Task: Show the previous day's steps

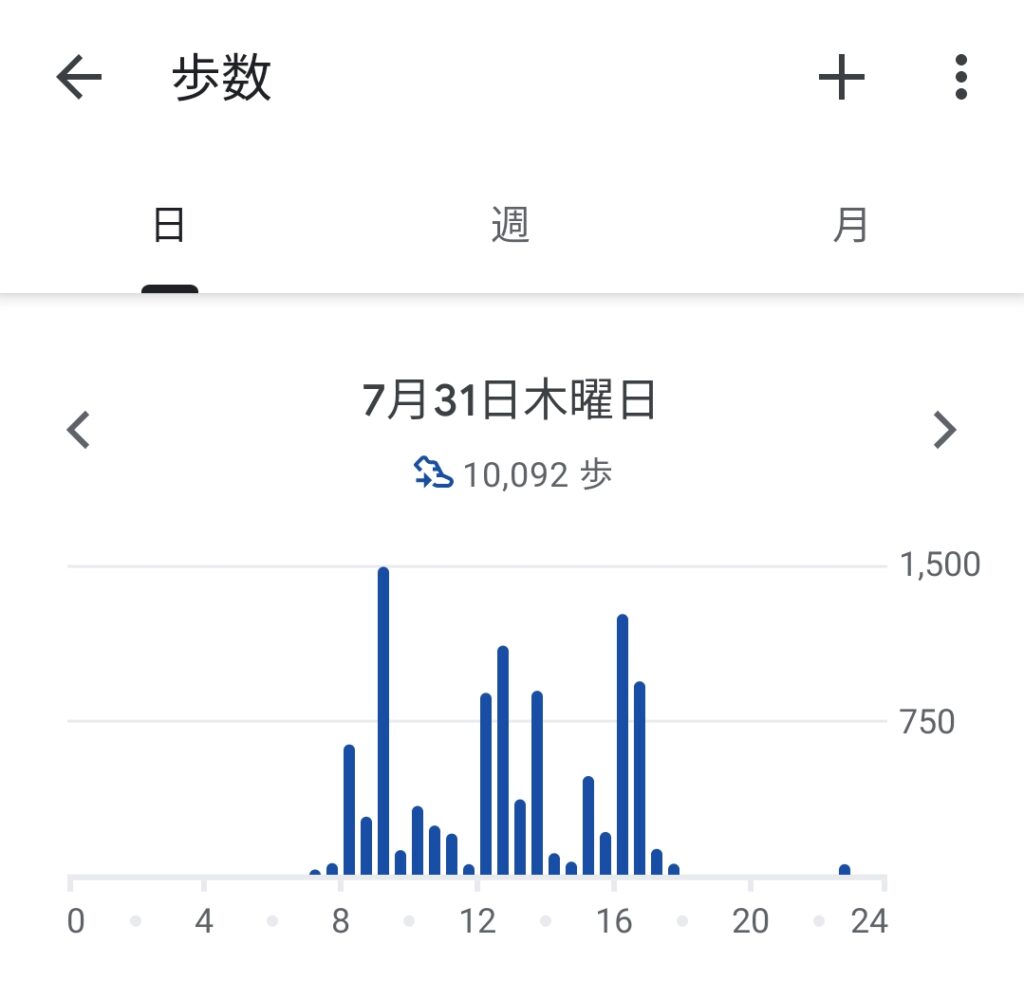Action: [79, 430]
